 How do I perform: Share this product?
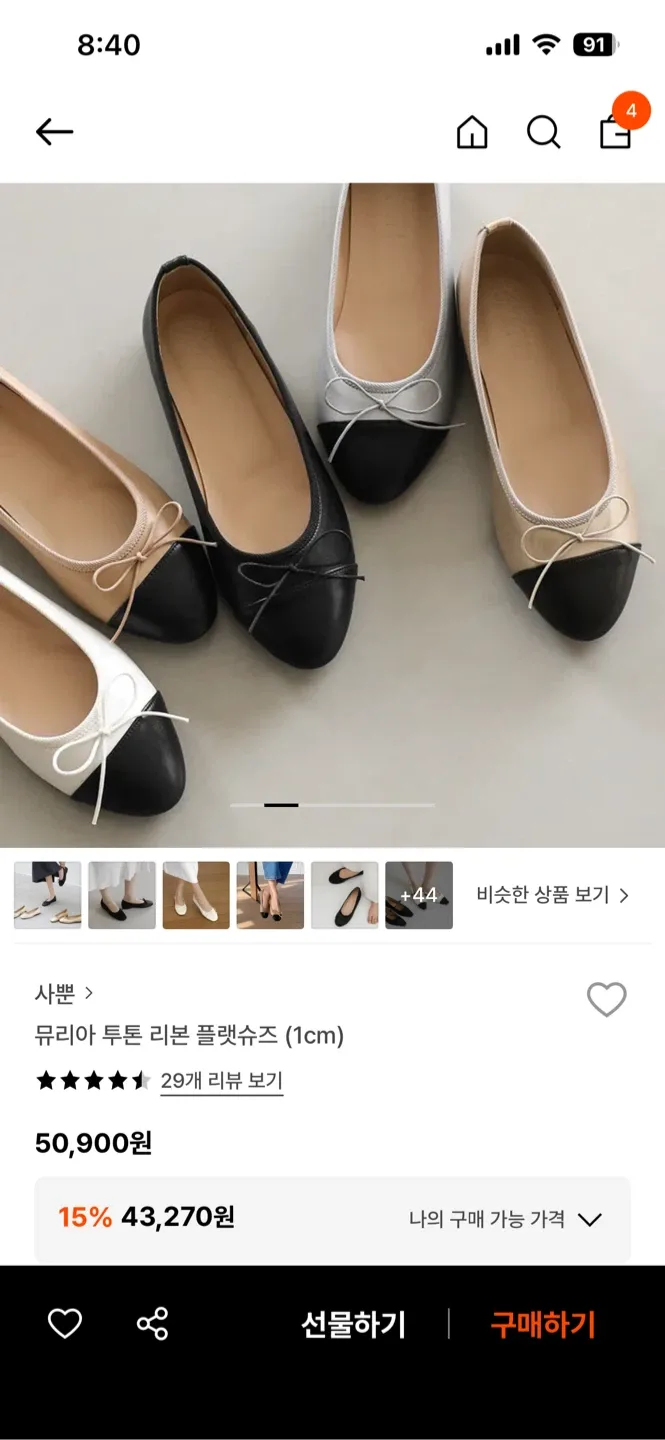pyautogui.click(x=152, y=1324)
